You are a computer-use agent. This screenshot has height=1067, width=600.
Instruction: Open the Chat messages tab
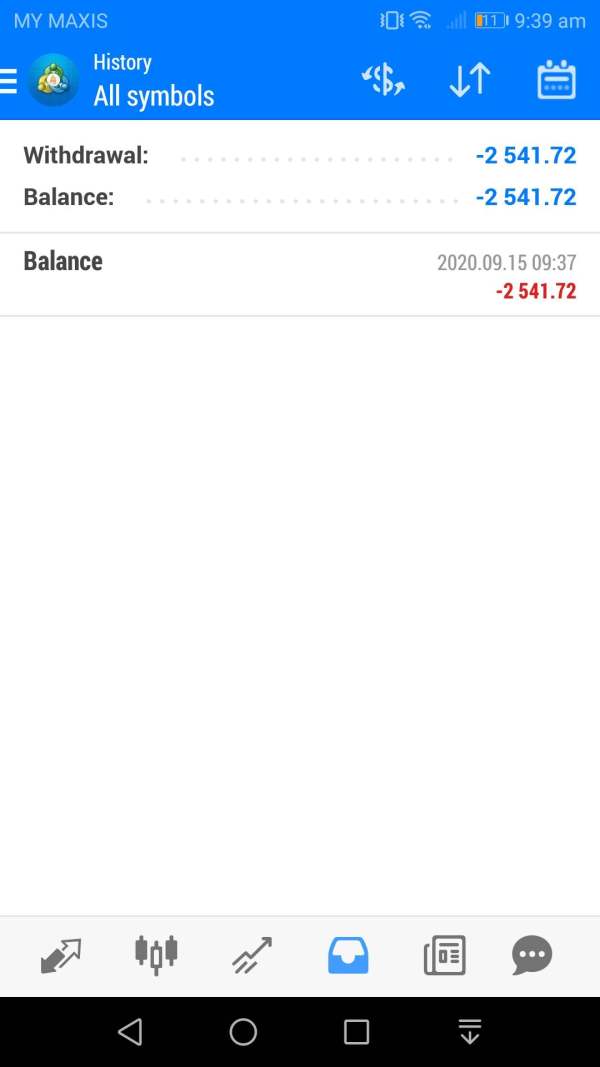(532, 955)
